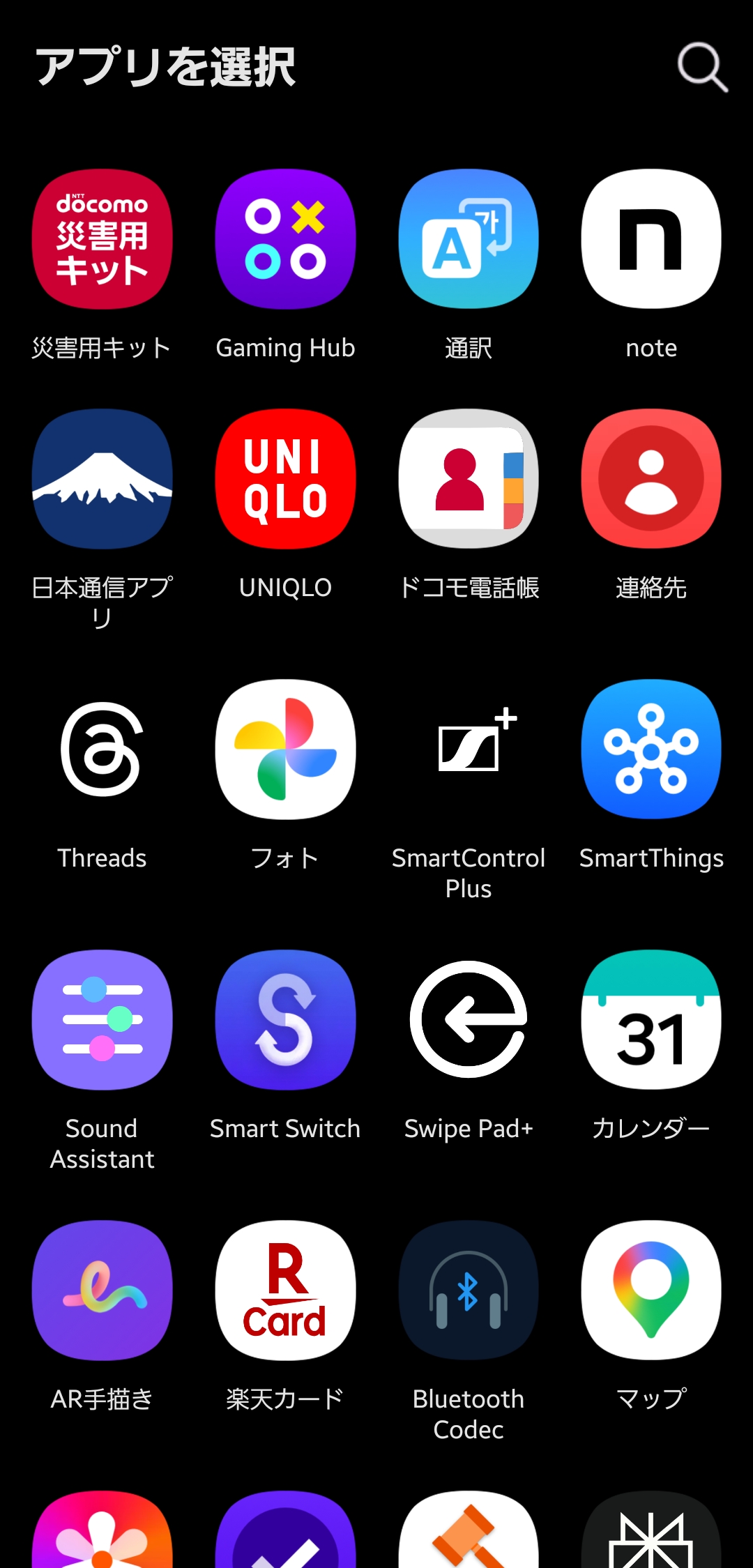Screen dimensions: 753x1568
Task: Select the 日本通信アプリ app
Action: [102, 479]
